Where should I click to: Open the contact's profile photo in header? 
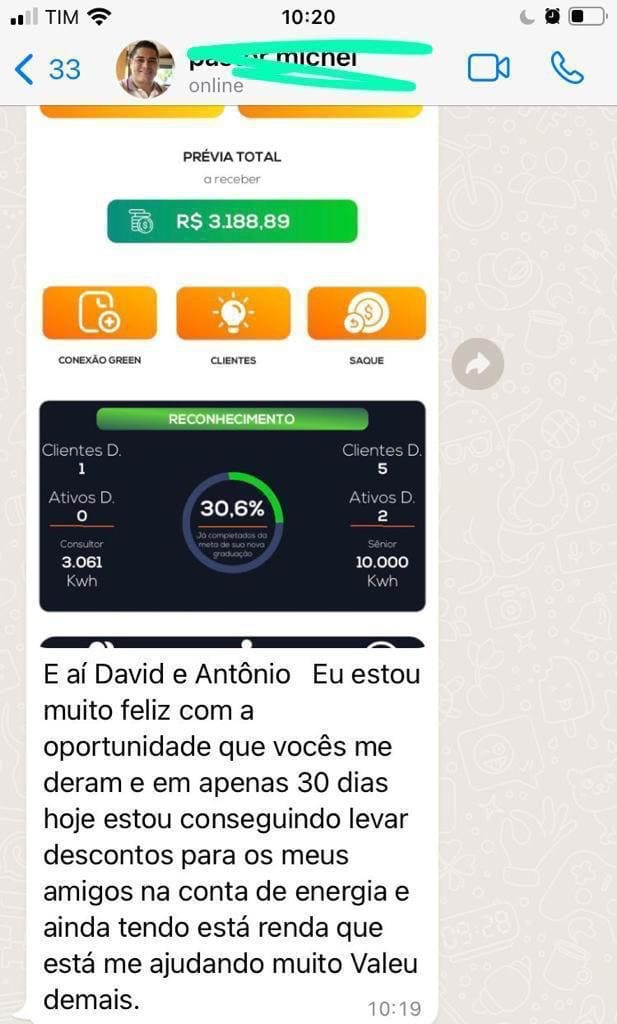pyautogui.click(x=145, y=69)
